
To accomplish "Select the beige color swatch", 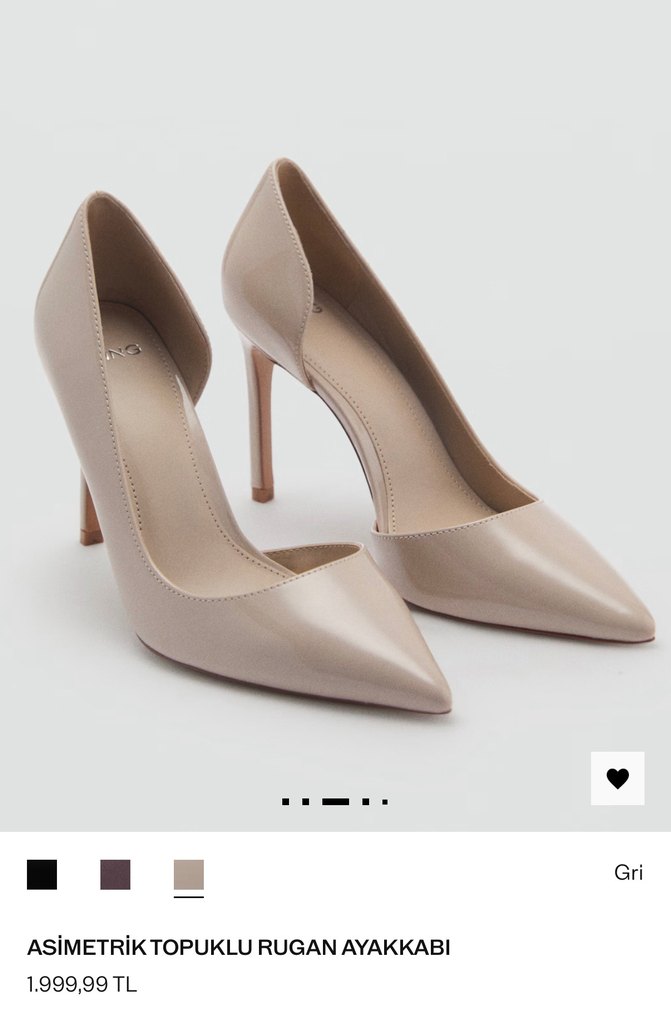I will tap(188, 874).
